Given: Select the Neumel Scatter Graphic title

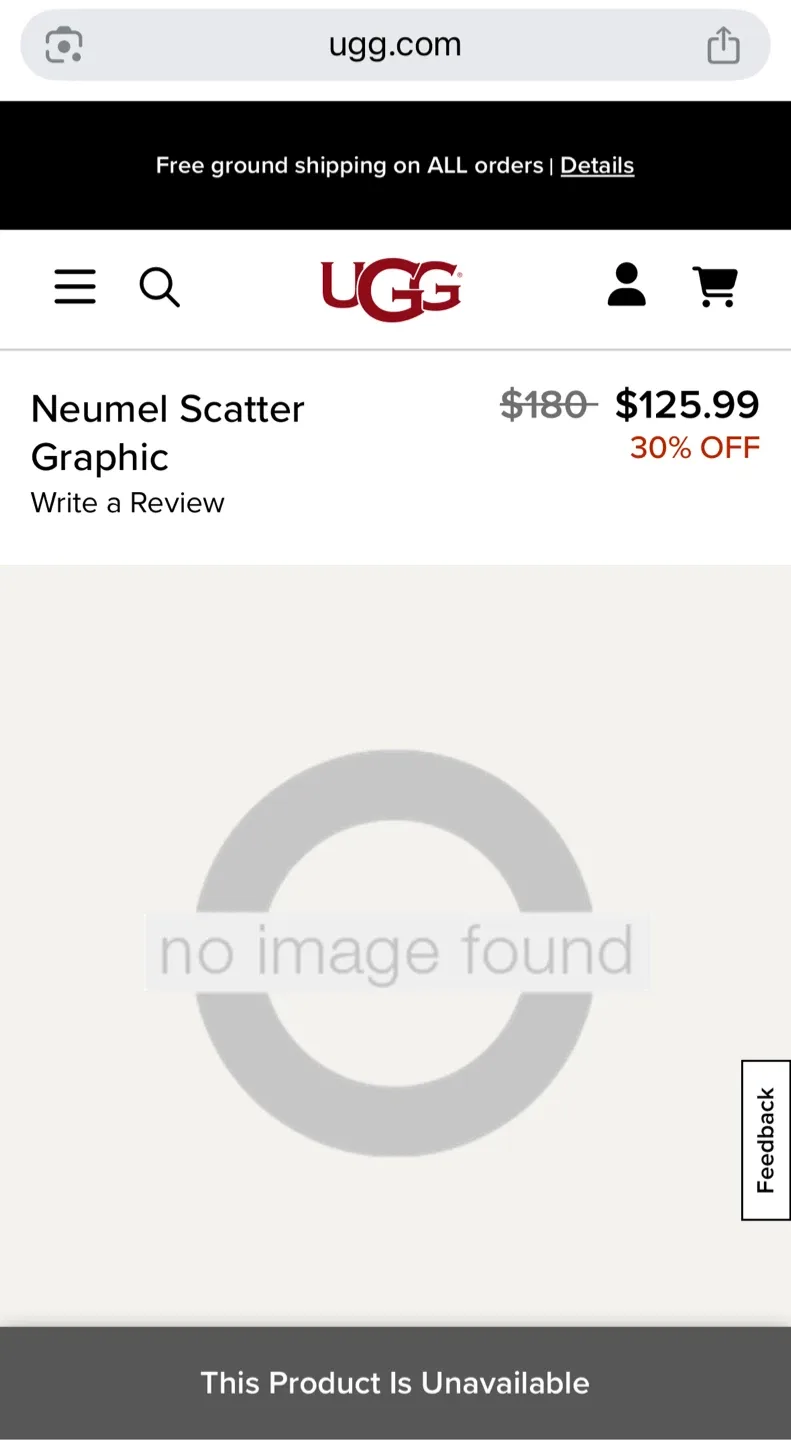Looking at the screenshot, I should point(167,432).
